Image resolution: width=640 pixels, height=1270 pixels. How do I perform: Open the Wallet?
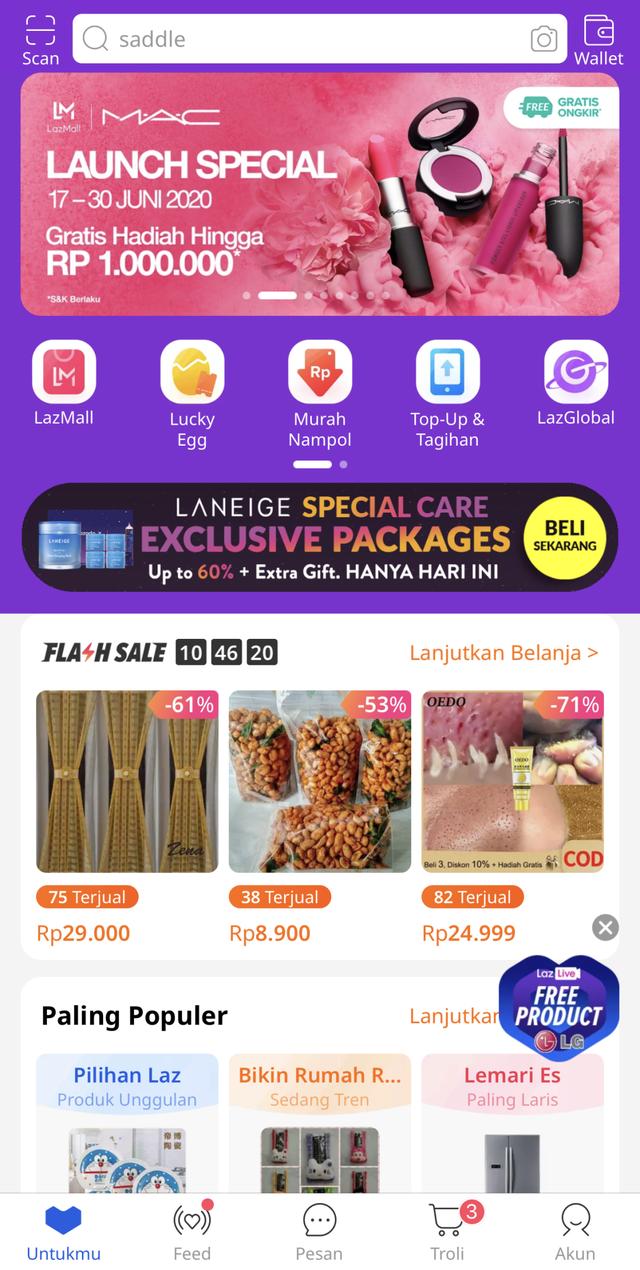click(x=598, y=39)
